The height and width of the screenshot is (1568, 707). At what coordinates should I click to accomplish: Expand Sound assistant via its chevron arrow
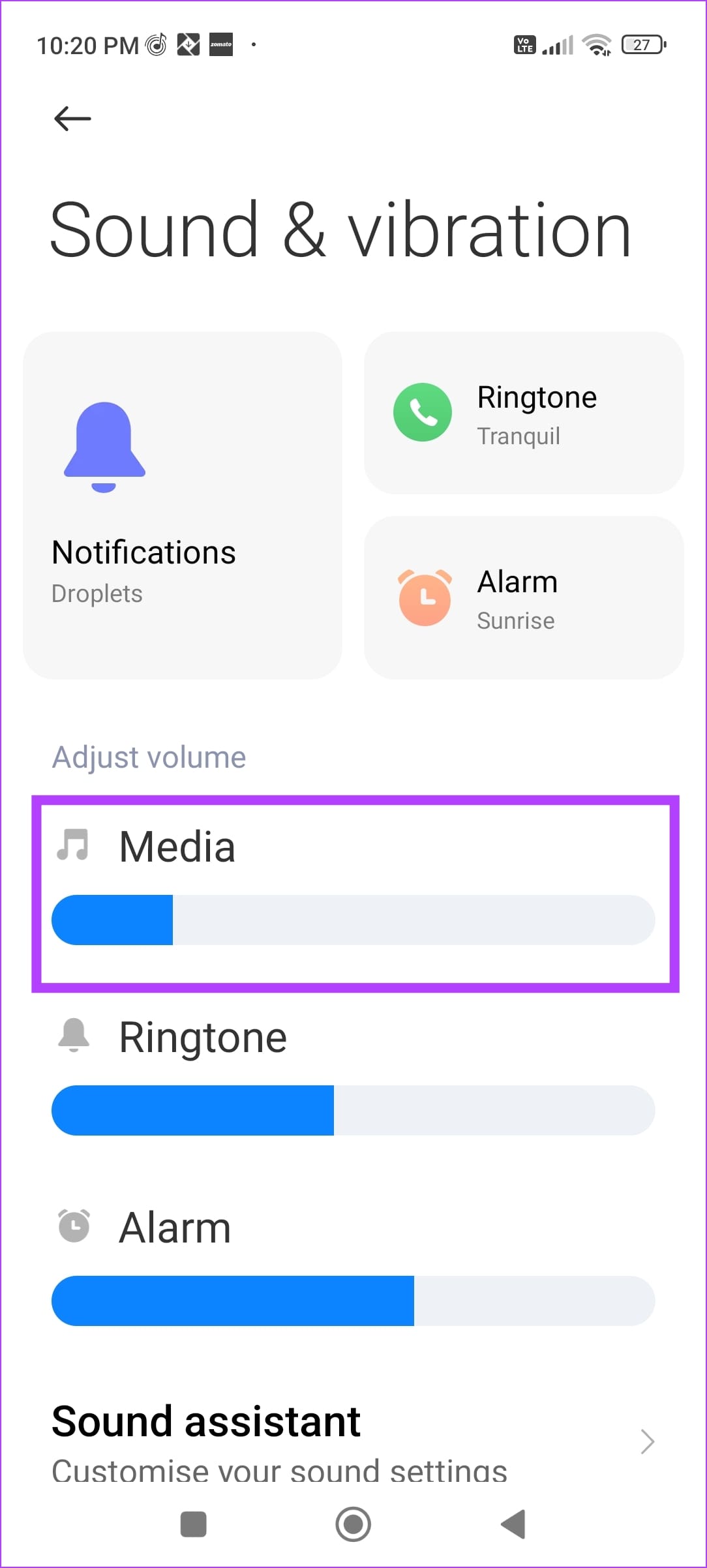point(647,1441)
